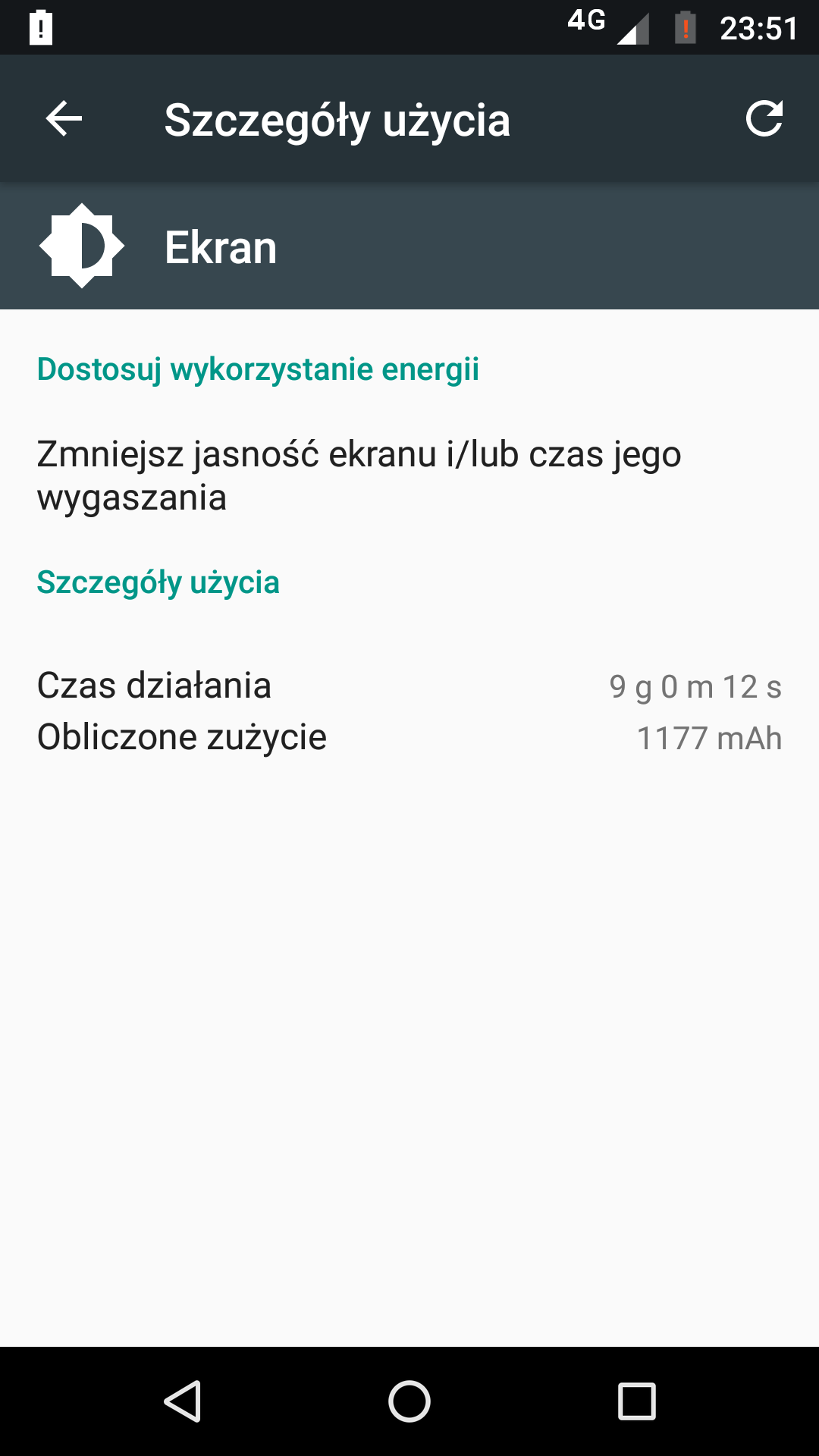Open recent apps overview

point(636,1401)
